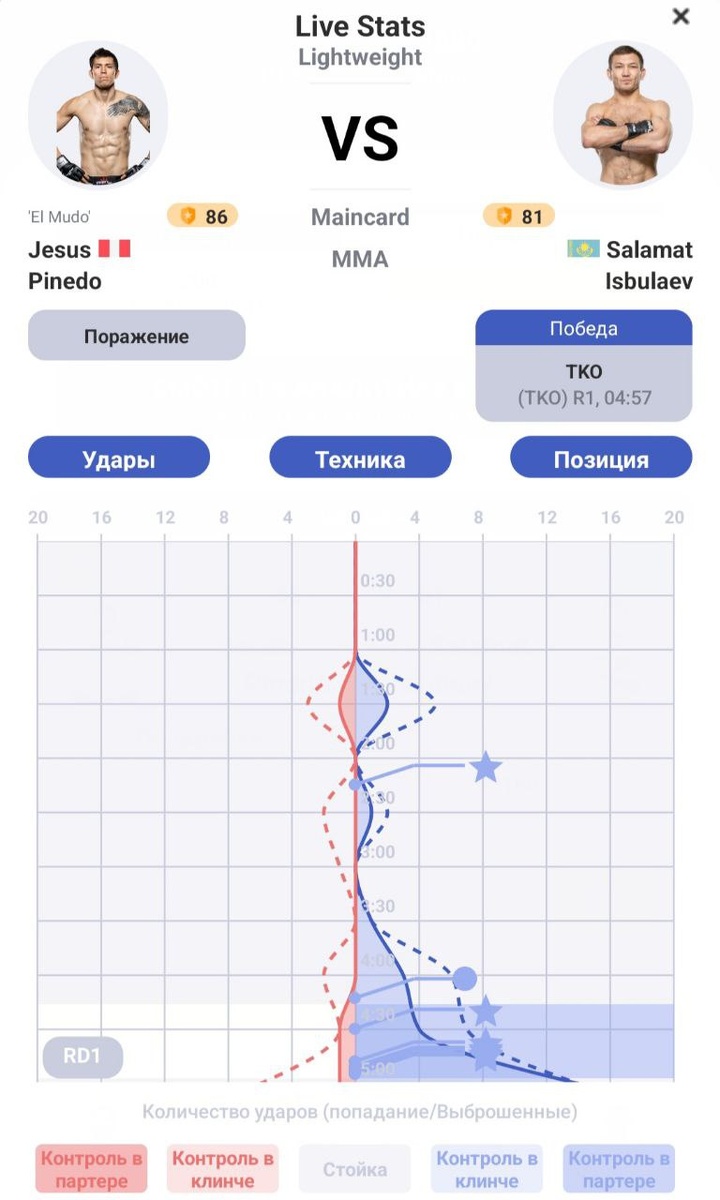
Task: Open Jesus Pinedo's fighter photo
Action: [x=98, y=116]
